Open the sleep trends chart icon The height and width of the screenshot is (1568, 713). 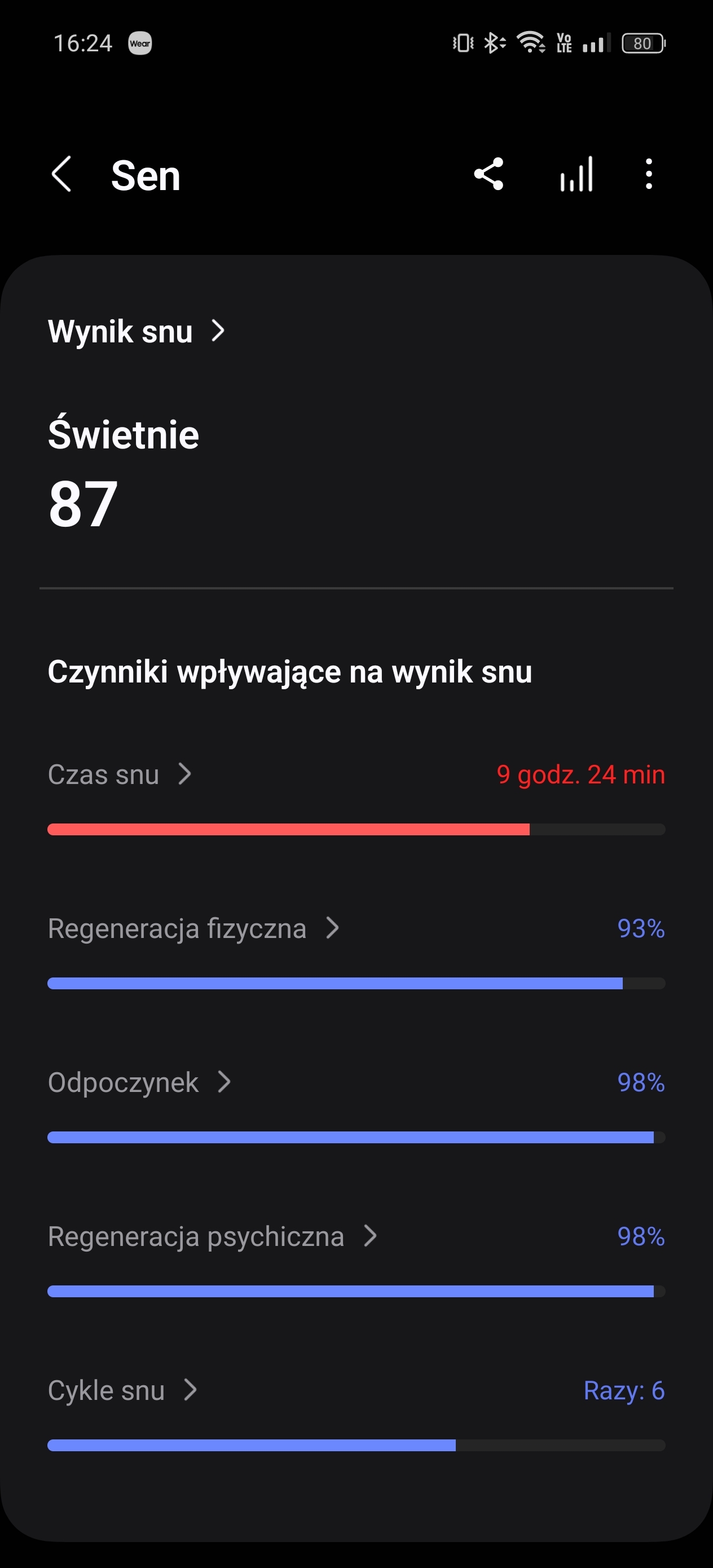pyautogui.click(x=576, y=175)
